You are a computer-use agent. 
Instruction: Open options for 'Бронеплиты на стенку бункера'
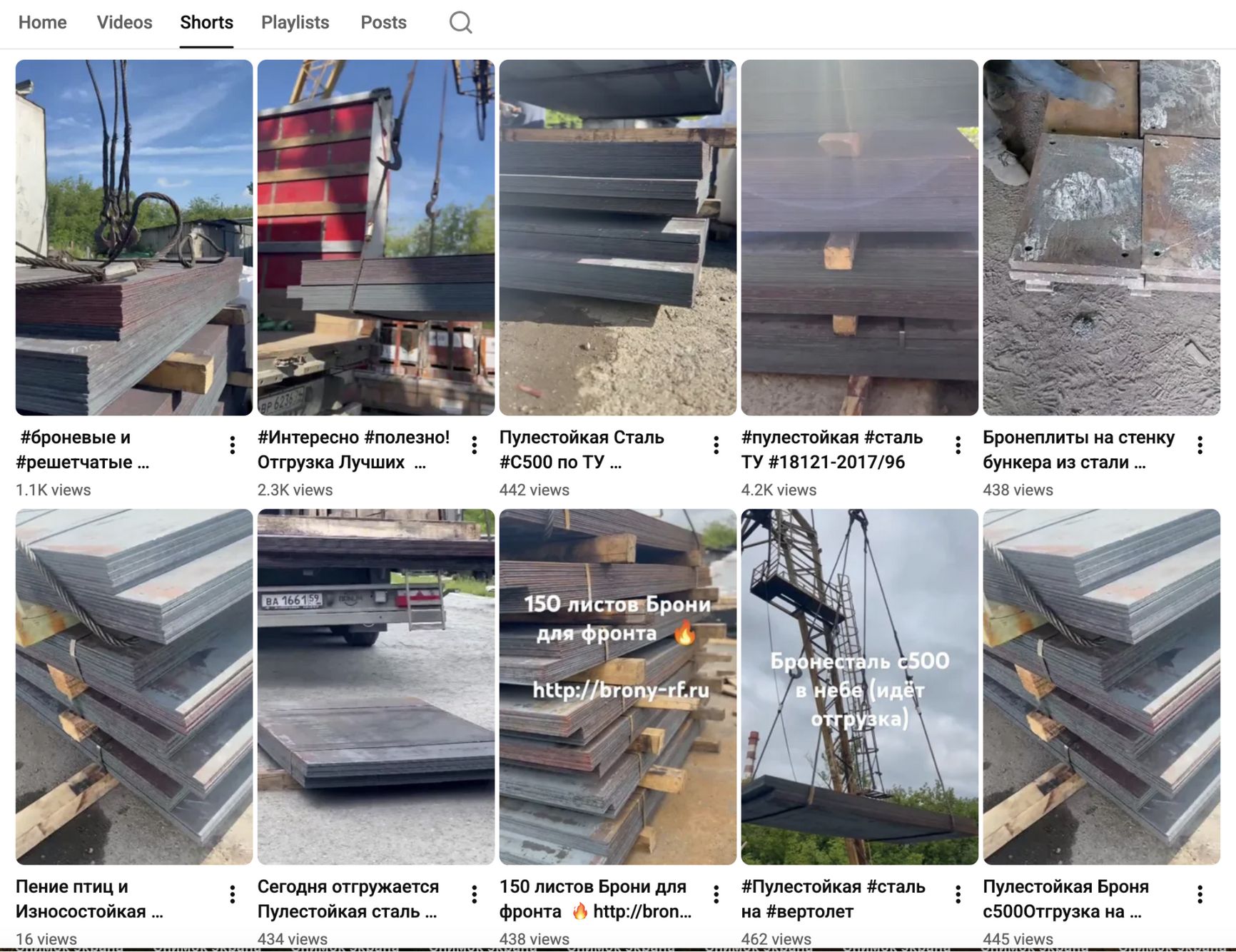1200,445
